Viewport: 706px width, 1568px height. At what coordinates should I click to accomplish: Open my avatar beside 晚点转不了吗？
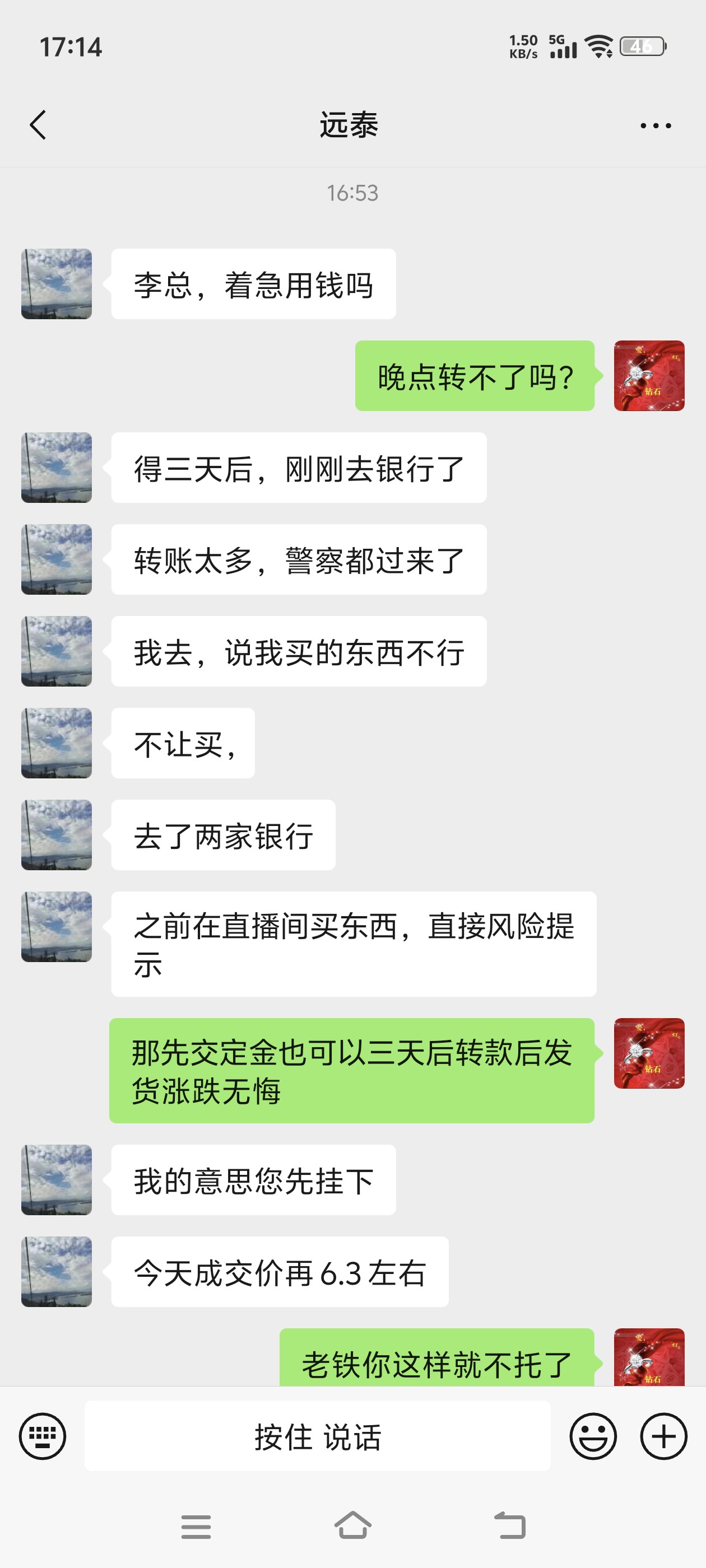[x=649, y=376]
